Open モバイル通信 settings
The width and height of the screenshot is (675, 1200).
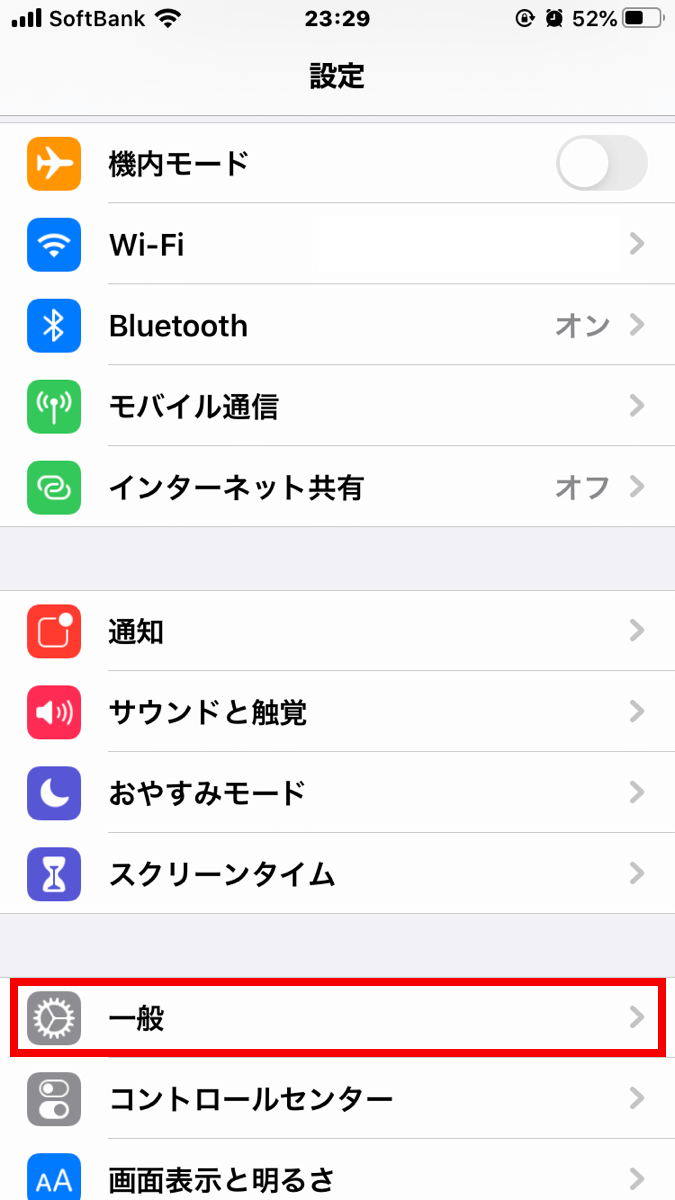point(337,406)
